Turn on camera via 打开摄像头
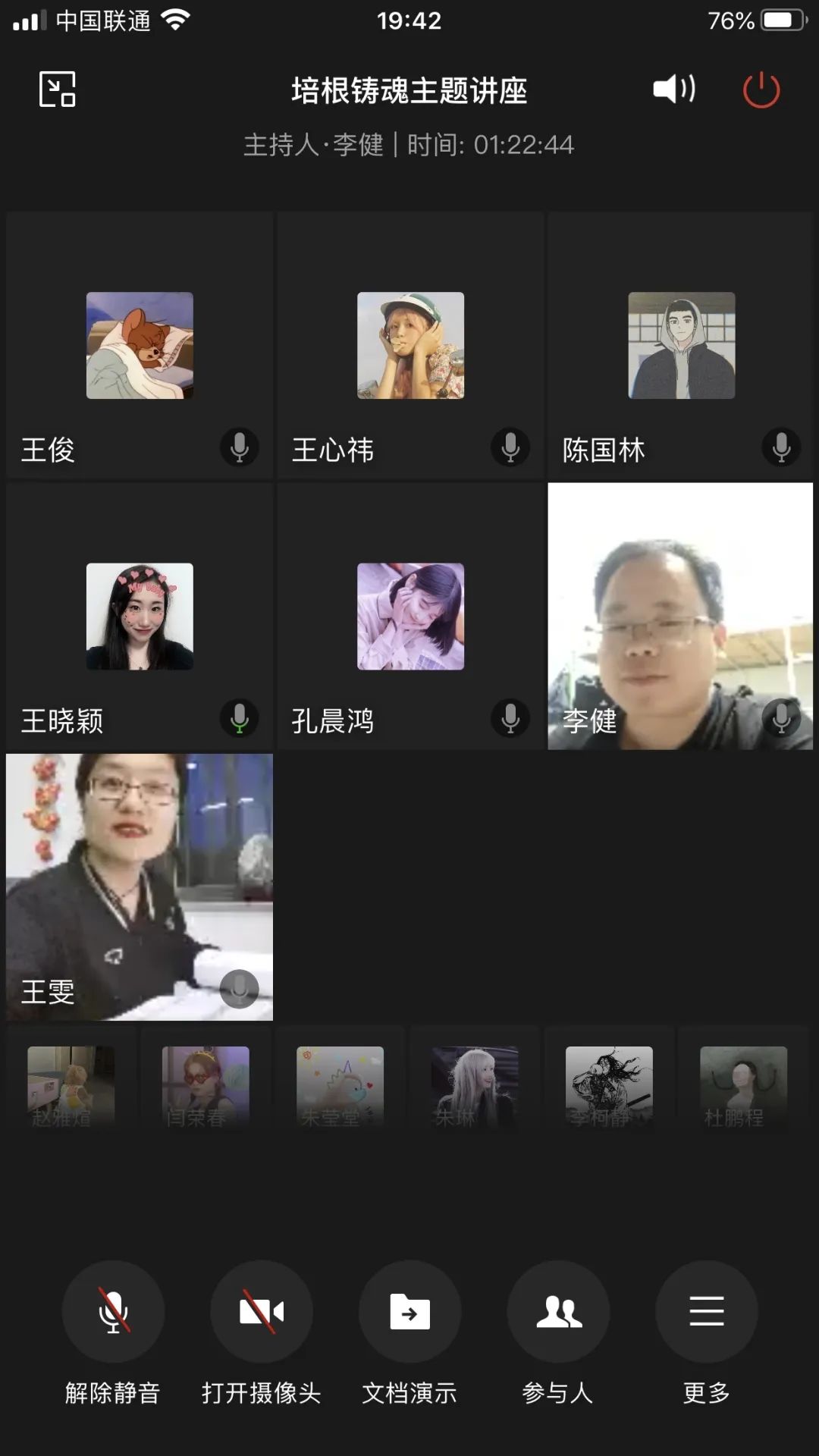The height and width of the screenshot is (1456, 819). click(x=262, y=1312)
